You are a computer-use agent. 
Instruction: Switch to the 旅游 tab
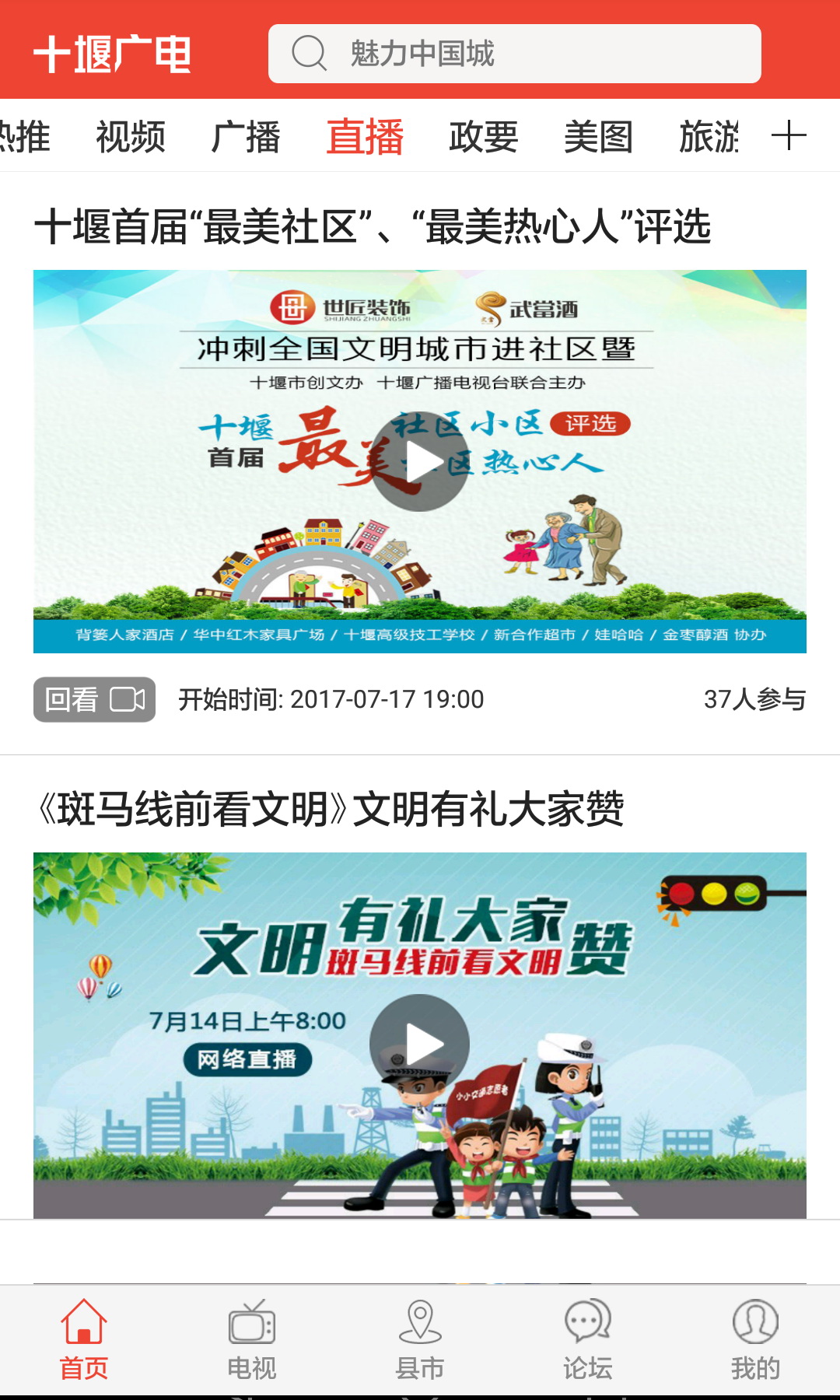click(x=708, y=137)
